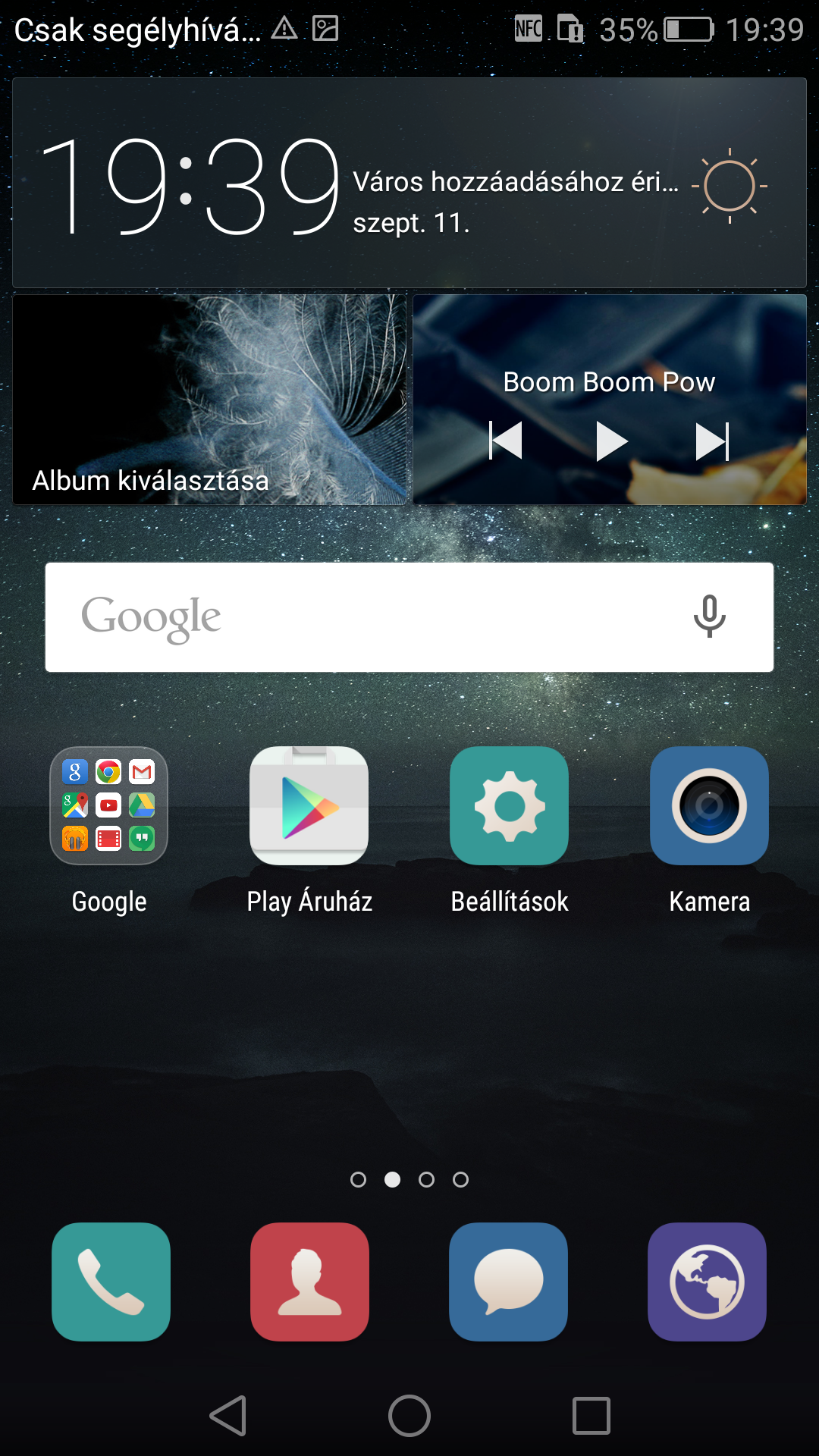This screenshot has height=1456, width=819.
Task: Launch the Kamera app
Action: (709, 806)
